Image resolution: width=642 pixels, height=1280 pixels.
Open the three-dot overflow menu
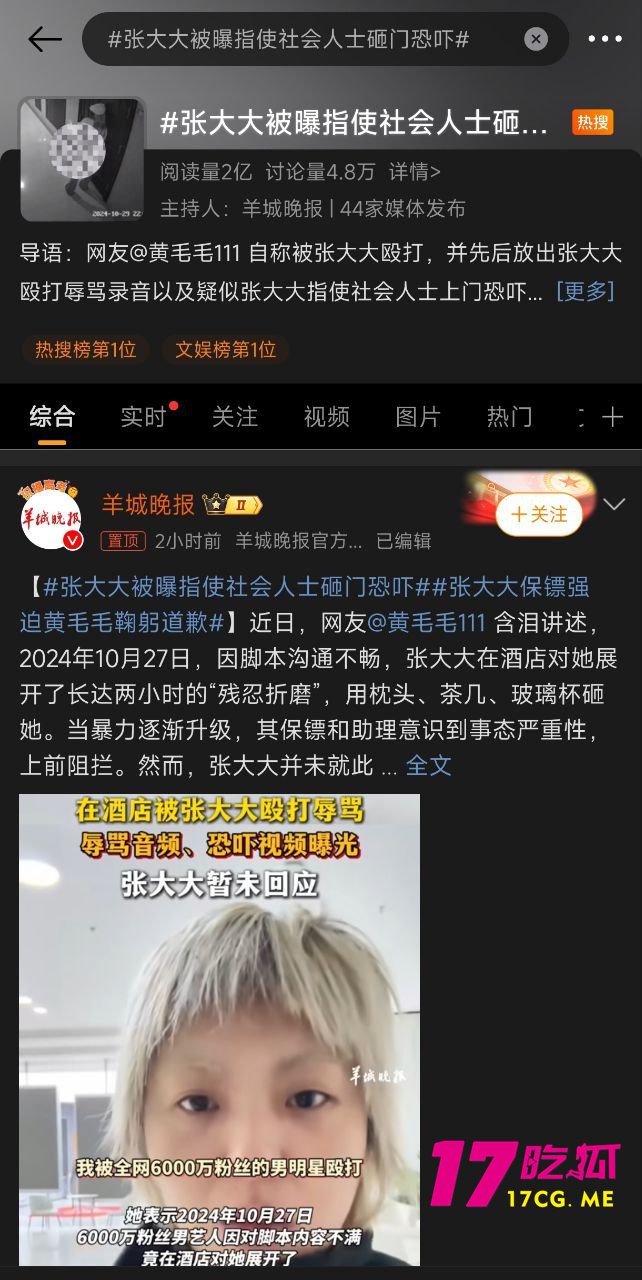point(604,39)
